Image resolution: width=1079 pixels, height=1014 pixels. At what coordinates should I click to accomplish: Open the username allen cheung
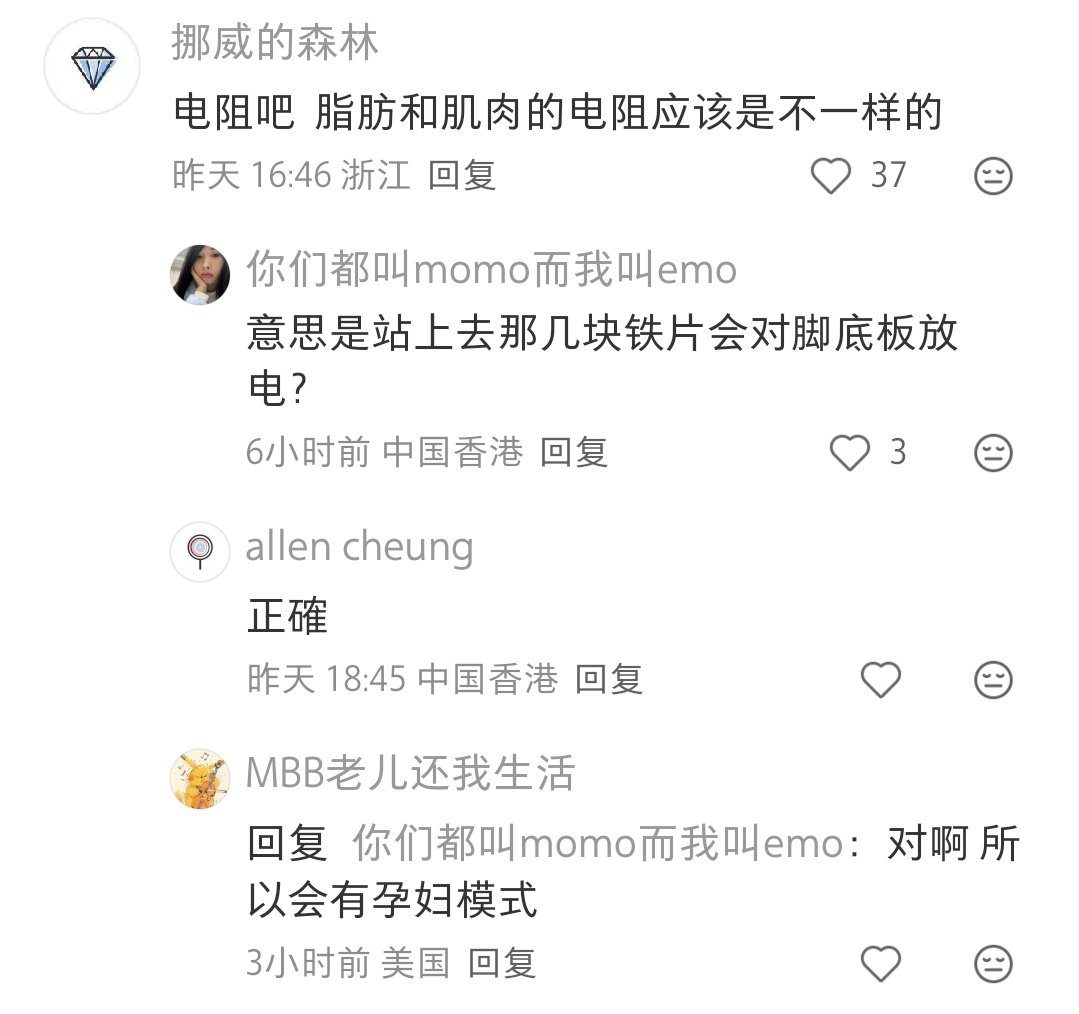pos(359,547)
